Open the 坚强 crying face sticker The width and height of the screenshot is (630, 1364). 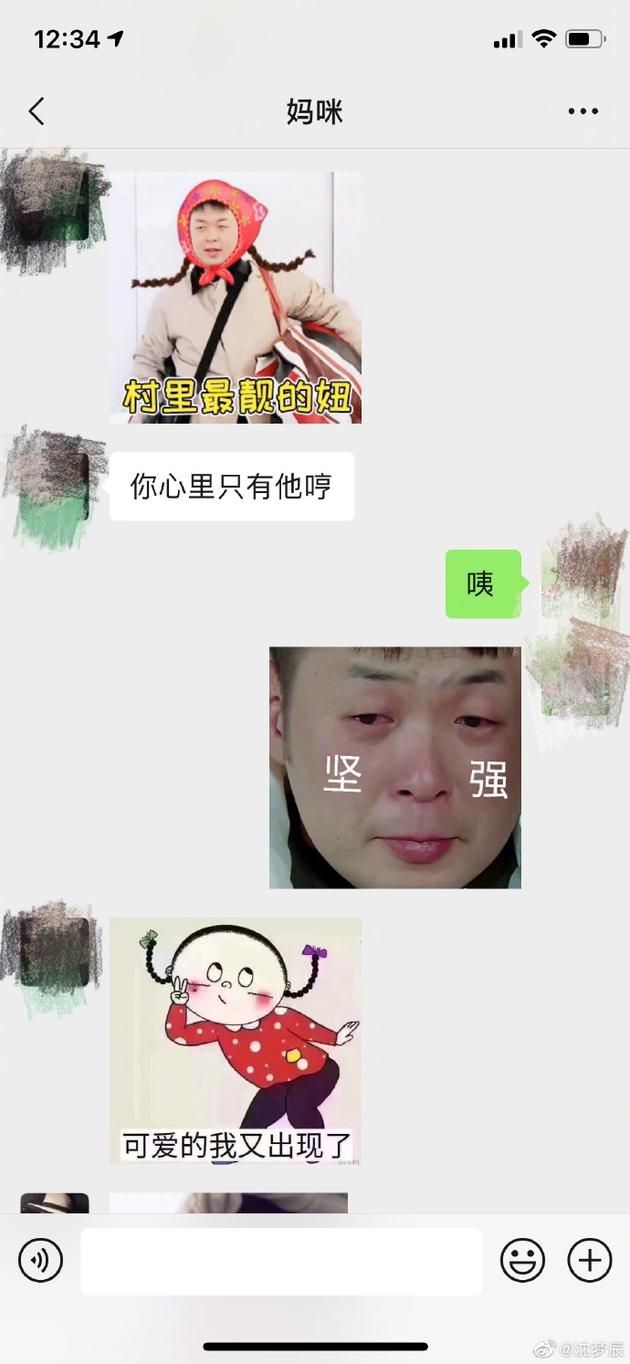tap(395, 767)
